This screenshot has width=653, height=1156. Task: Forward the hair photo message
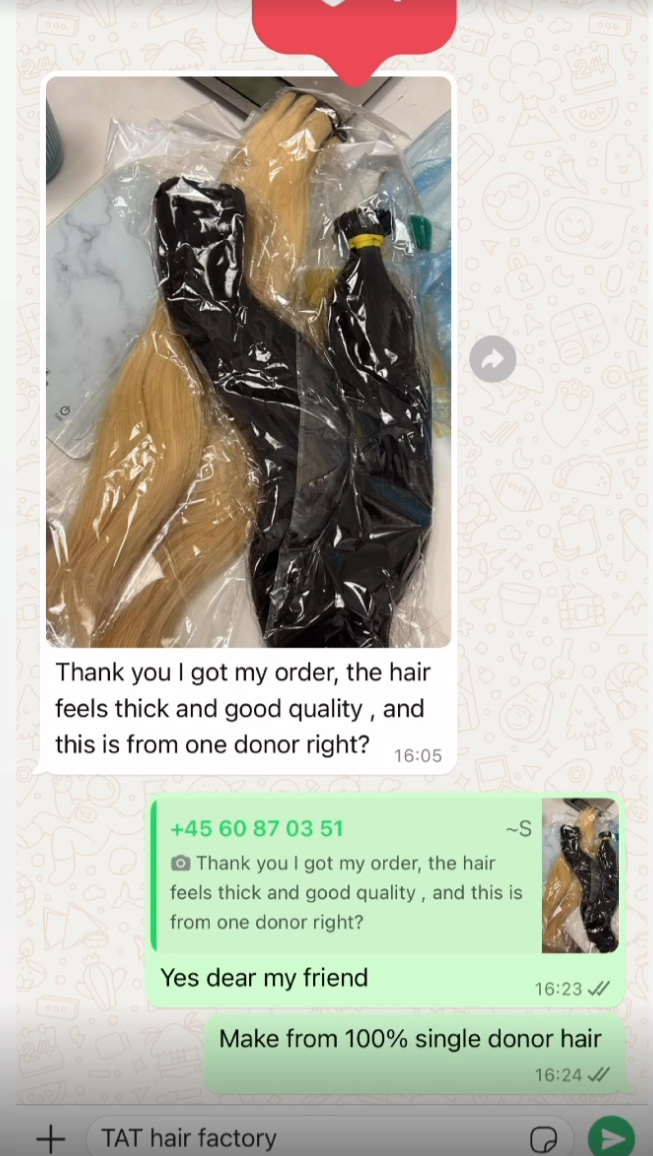pos(492,360)
